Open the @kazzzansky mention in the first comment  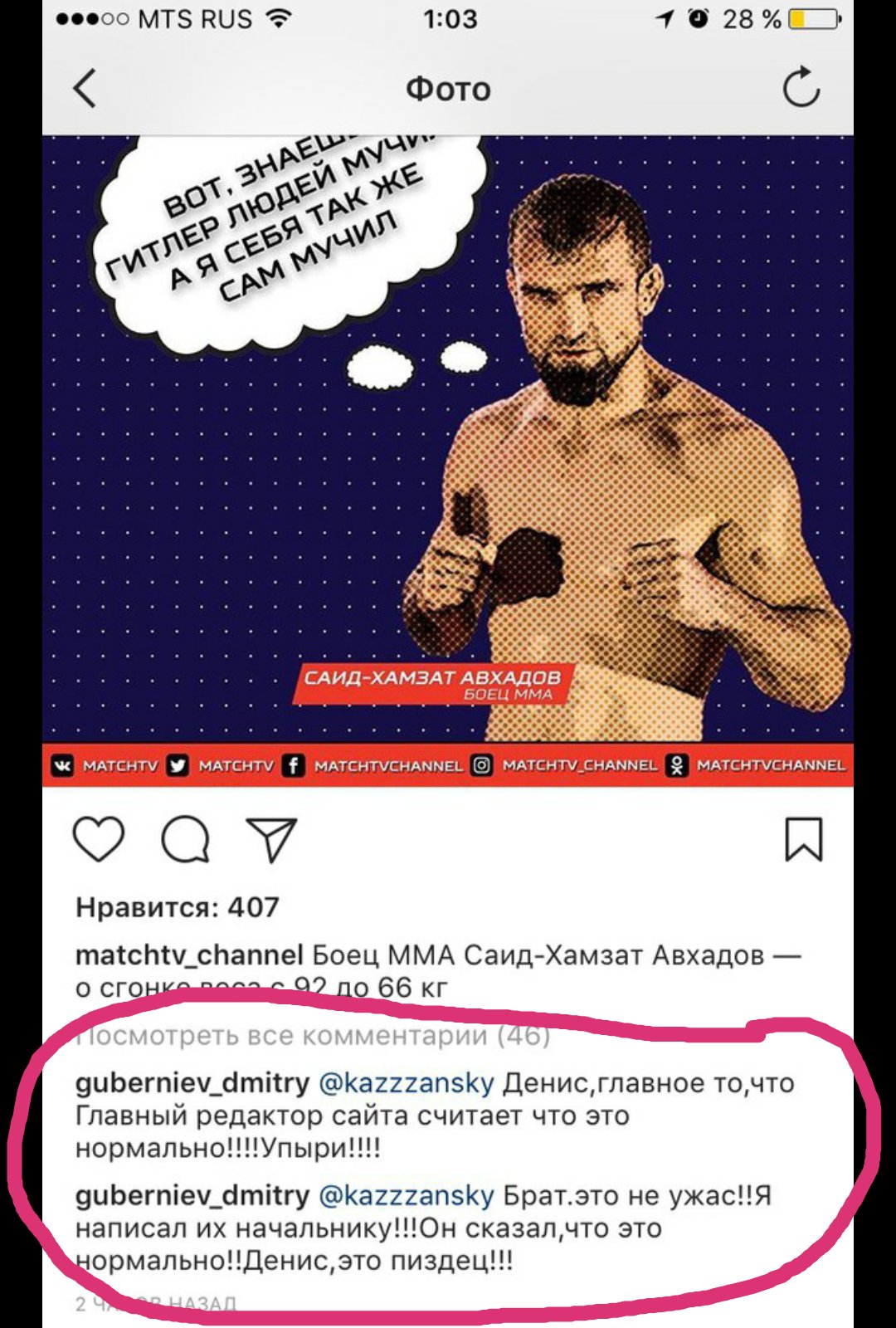point(407,1083)
